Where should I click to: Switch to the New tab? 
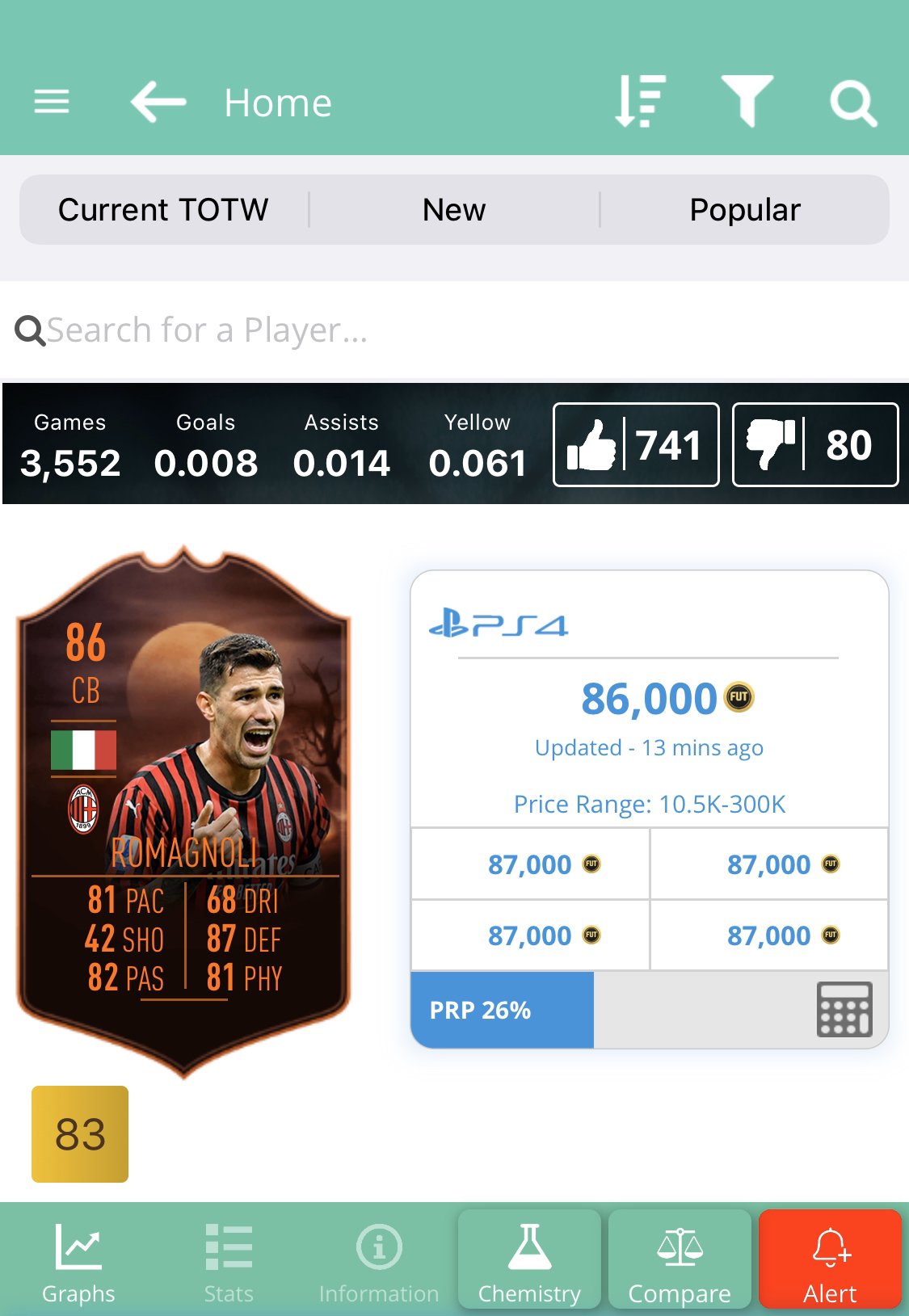(454, 210)
